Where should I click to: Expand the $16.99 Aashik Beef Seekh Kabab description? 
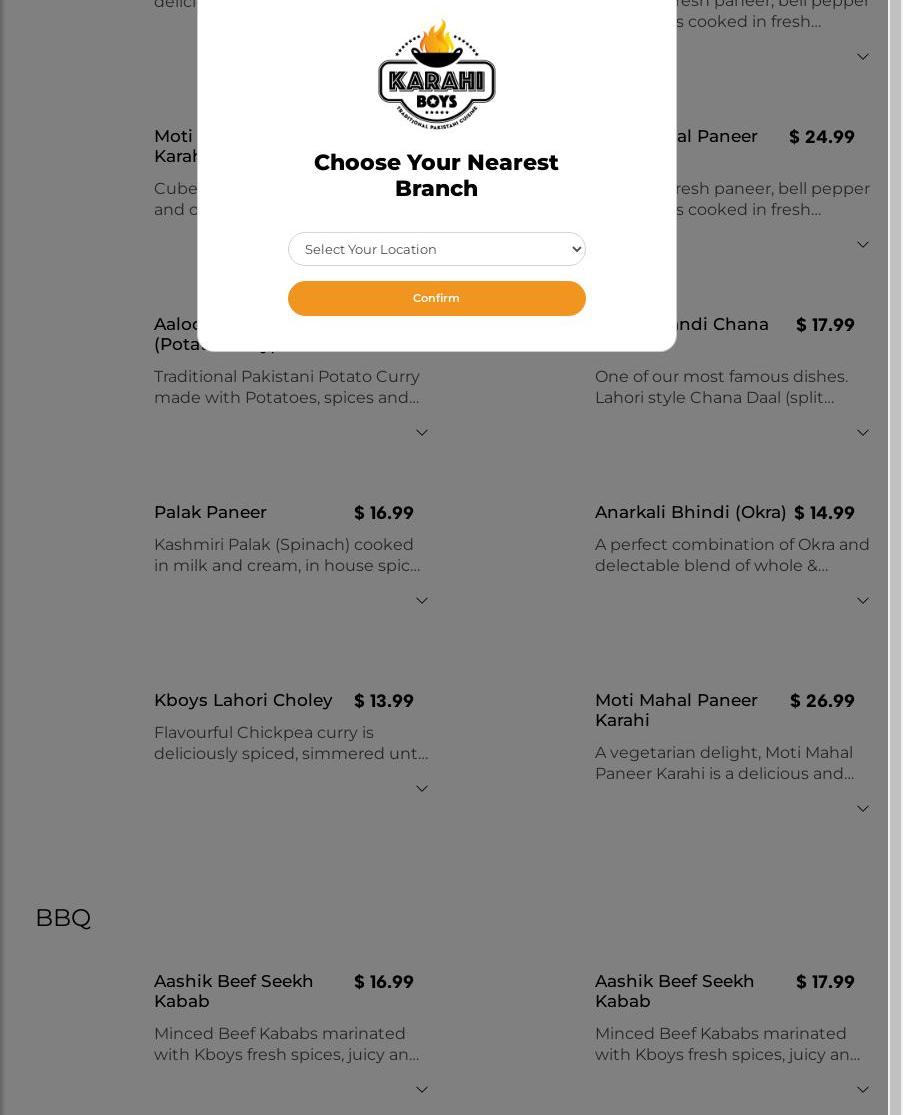[421, 1089]
